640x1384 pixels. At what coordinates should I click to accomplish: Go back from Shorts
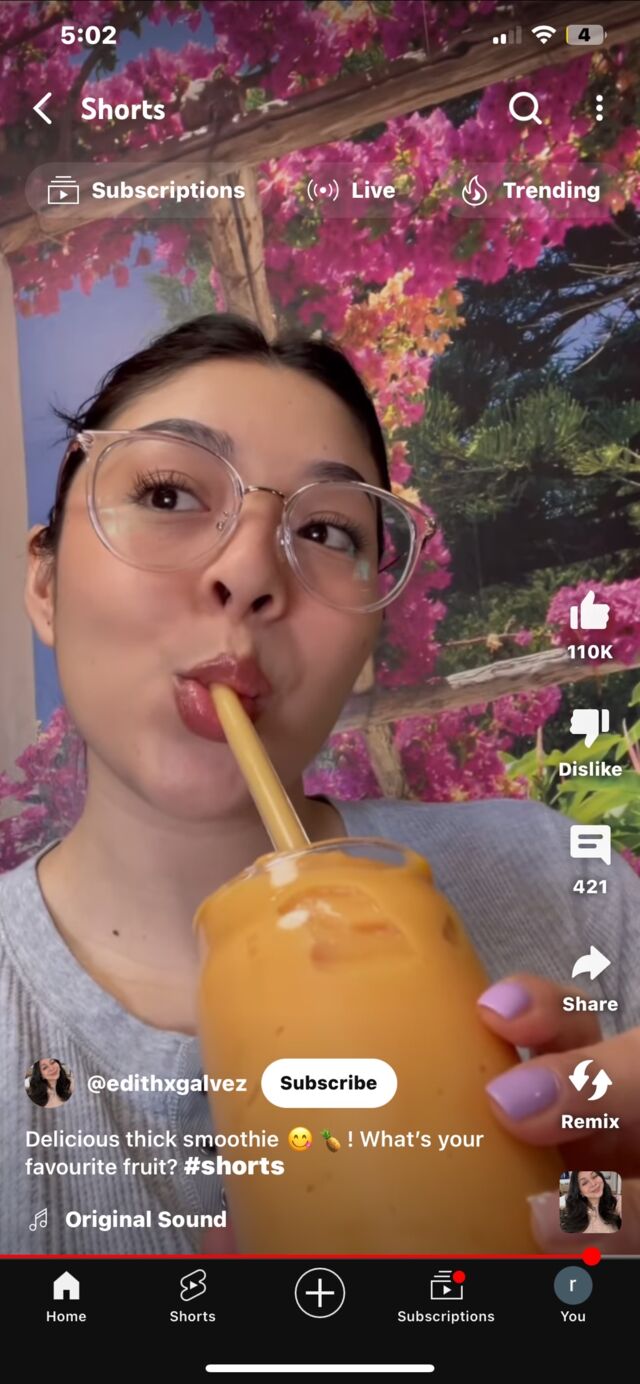pos(42,109)
